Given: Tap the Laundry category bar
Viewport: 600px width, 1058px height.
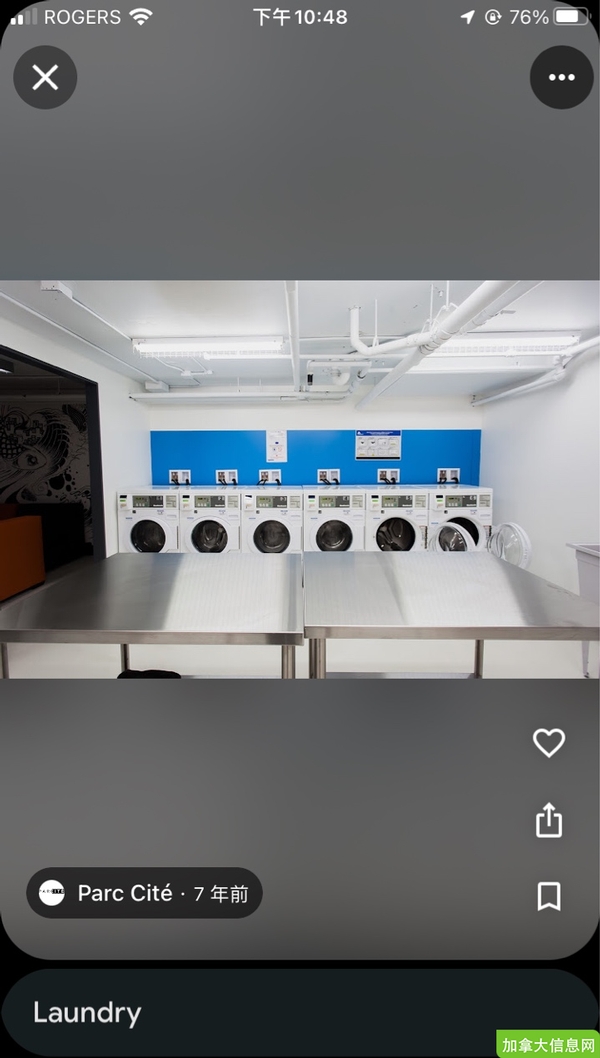Looking at the screenshot, I should click(x=300, y=1013).
